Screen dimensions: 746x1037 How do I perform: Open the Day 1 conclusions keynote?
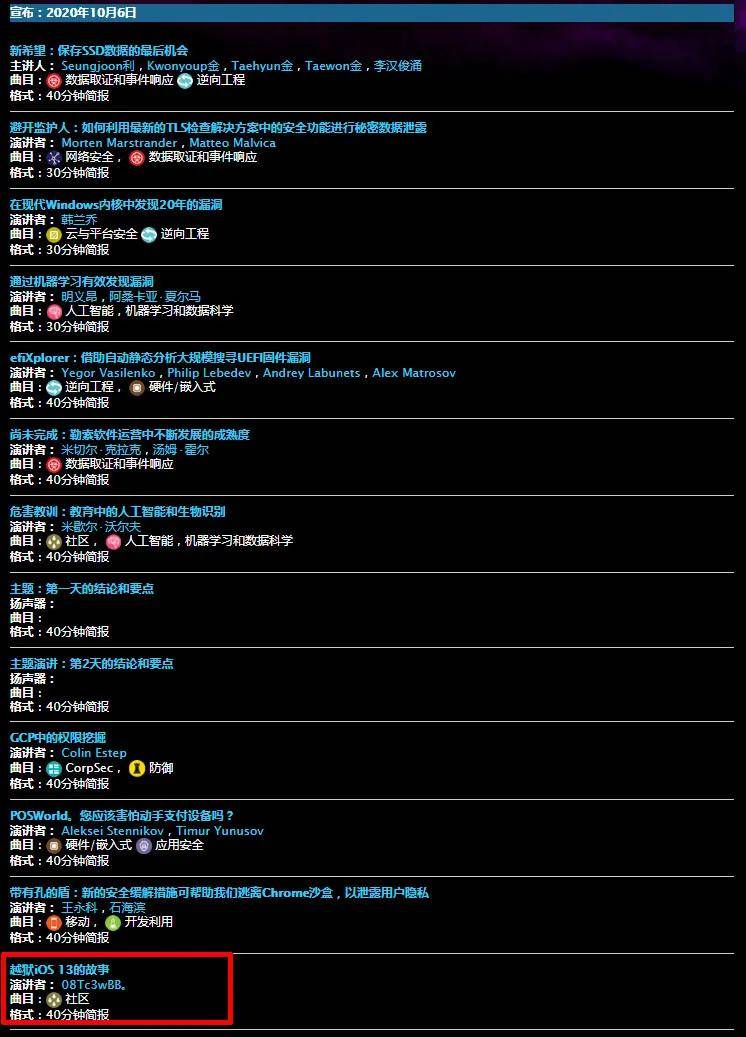pyautogui.click(x=81, y=588)
